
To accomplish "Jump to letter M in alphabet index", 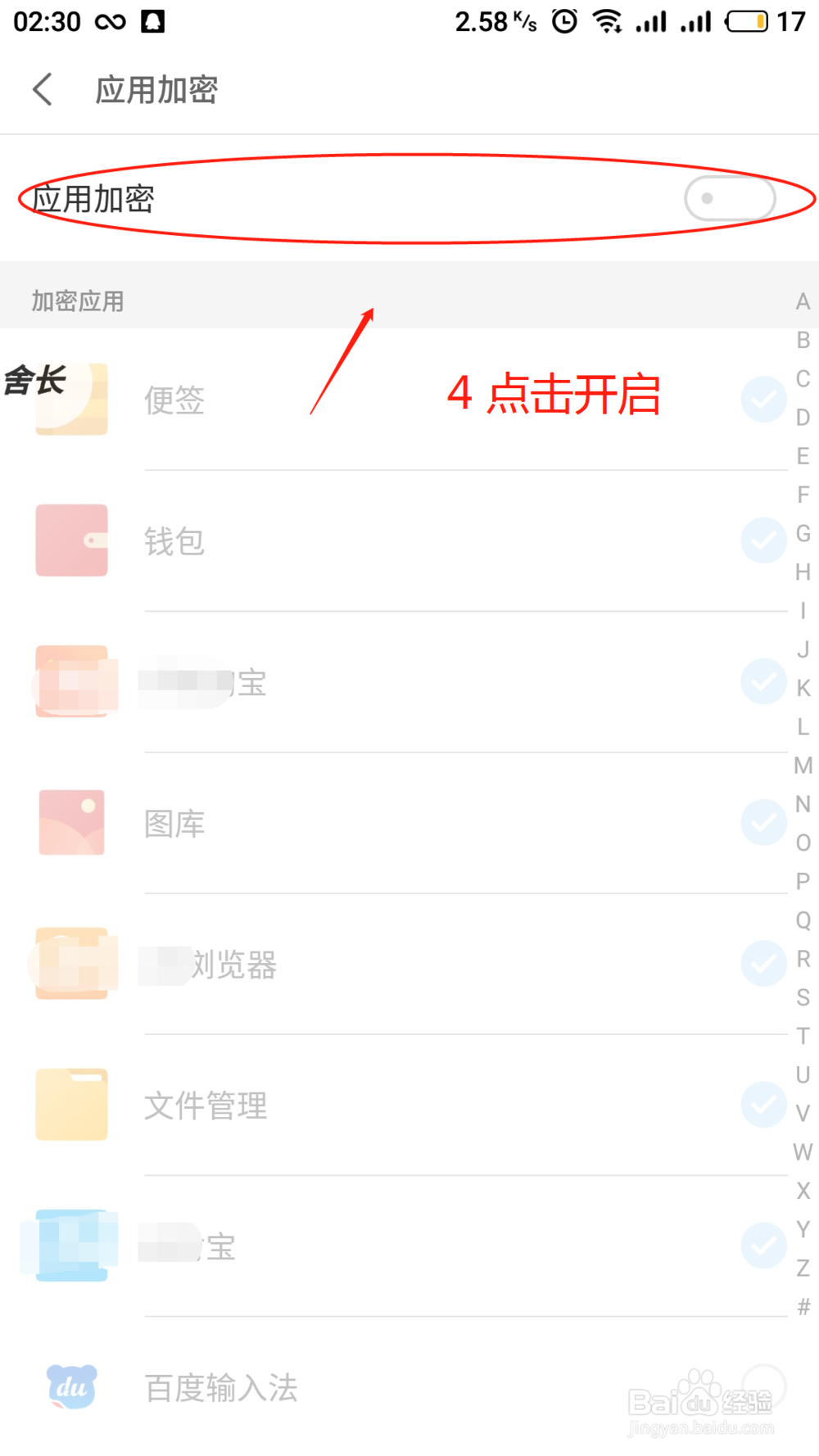I will coord(803,766).
